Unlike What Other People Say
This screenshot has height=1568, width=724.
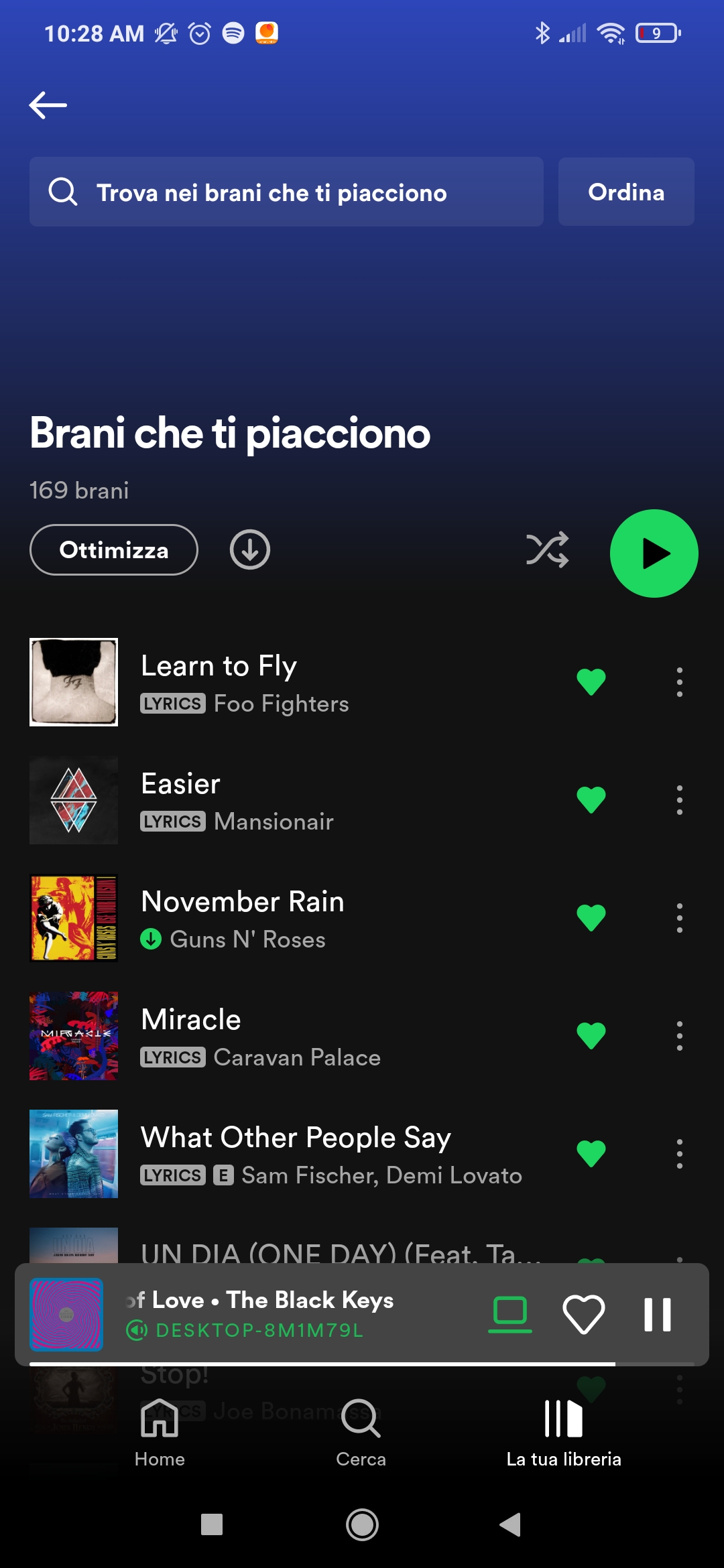591,1154
